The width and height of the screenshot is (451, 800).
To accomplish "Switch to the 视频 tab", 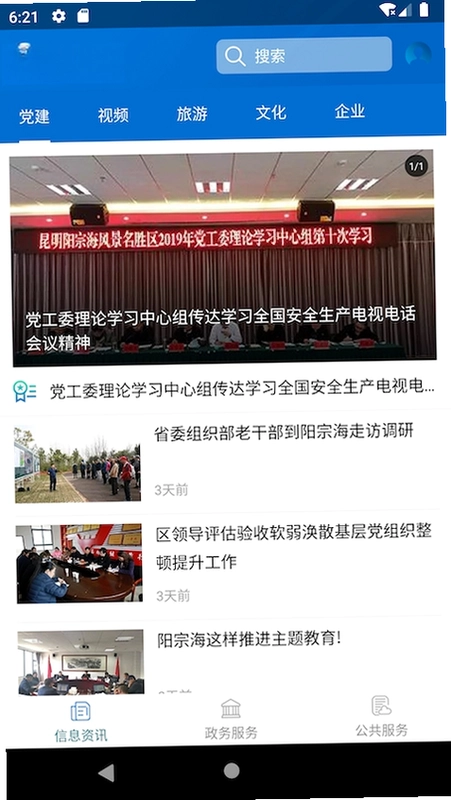I will click(x=113, y=115).
